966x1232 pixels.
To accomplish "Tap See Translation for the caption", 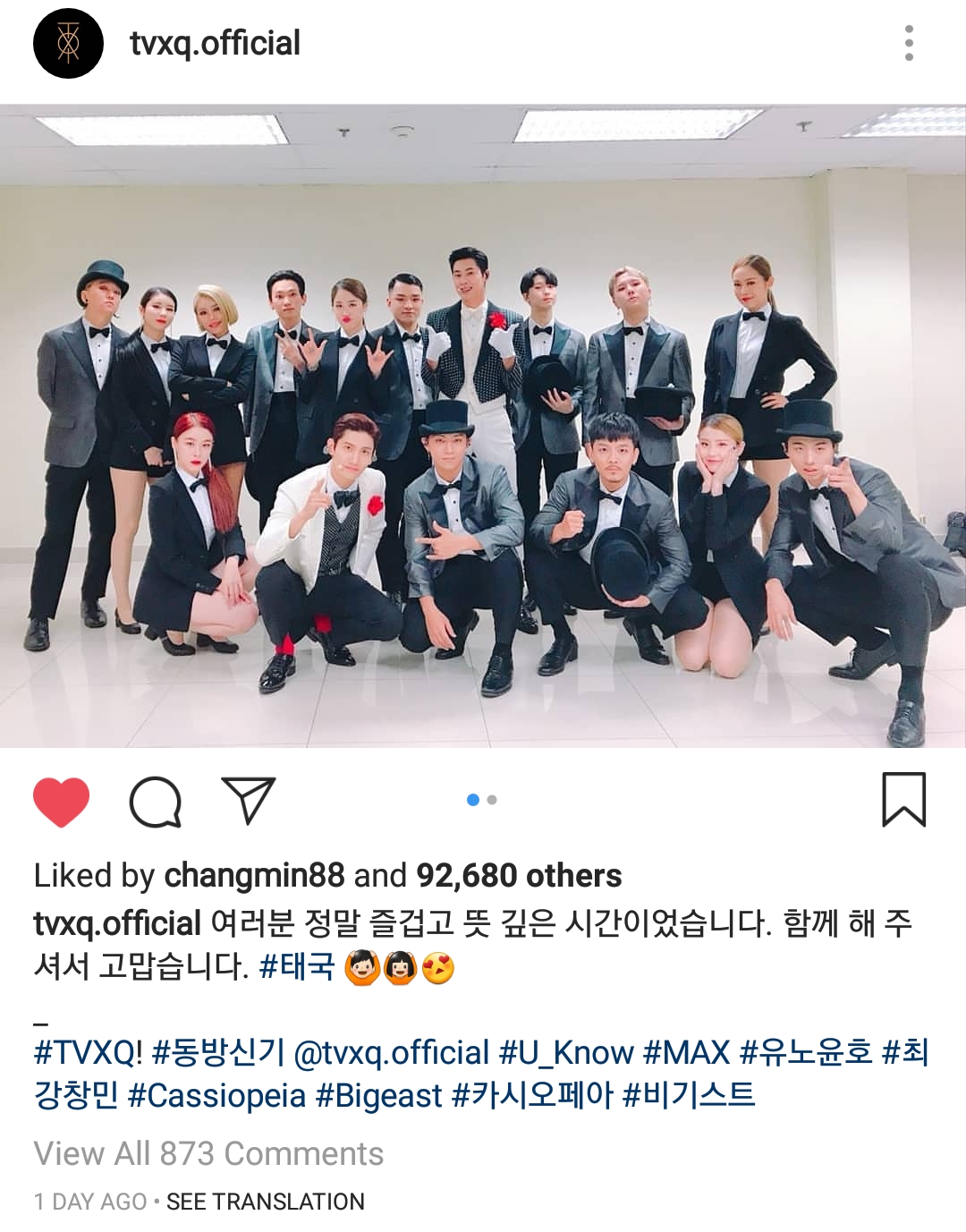I will click(x=266, y=1202).
